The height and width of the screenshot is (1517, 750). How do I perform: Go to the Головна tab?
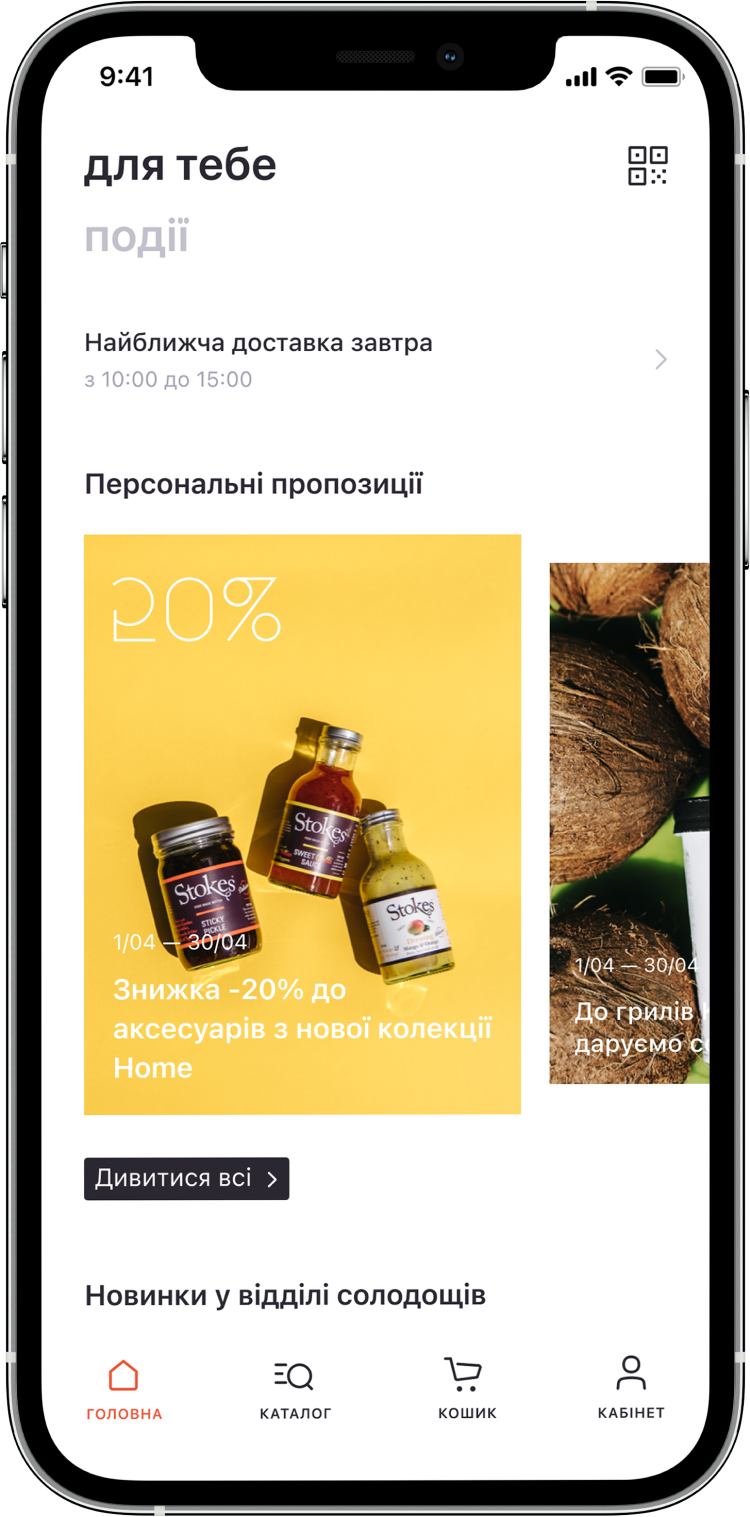124,1389
